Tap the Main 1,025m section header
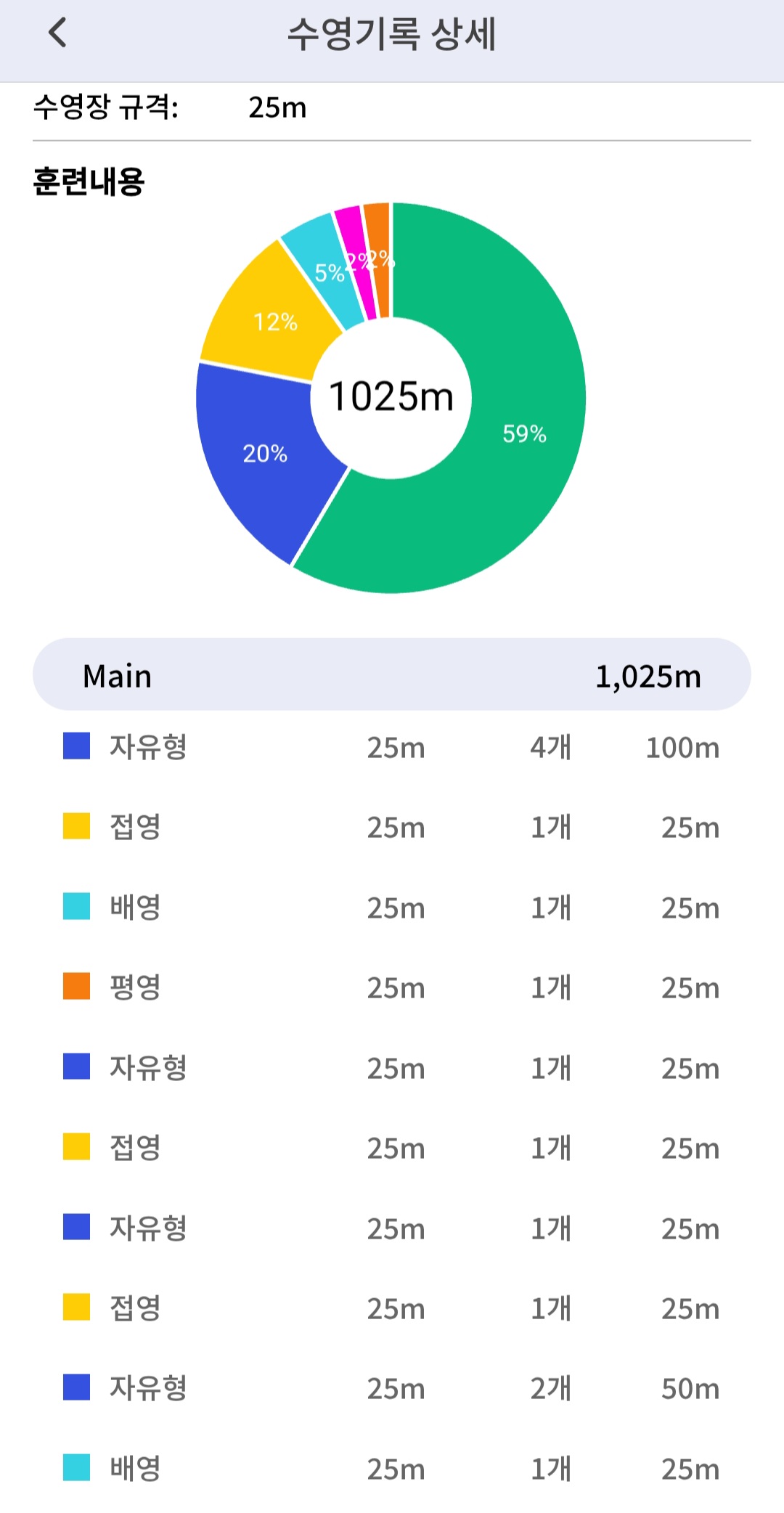The height and width of the screenshot is (1513, 784). point(391,675)
